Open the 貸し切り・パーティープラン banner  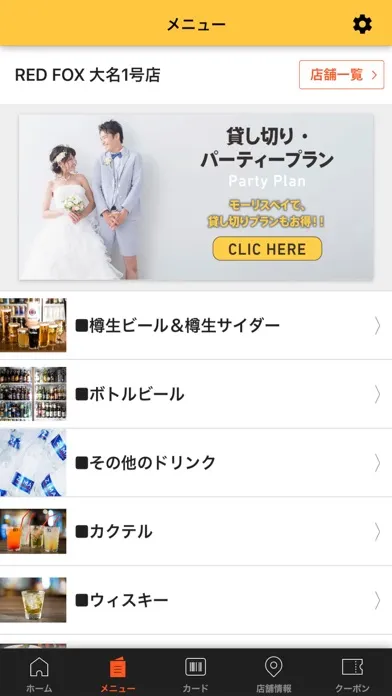pyautogui.click(x=196, y=197)
